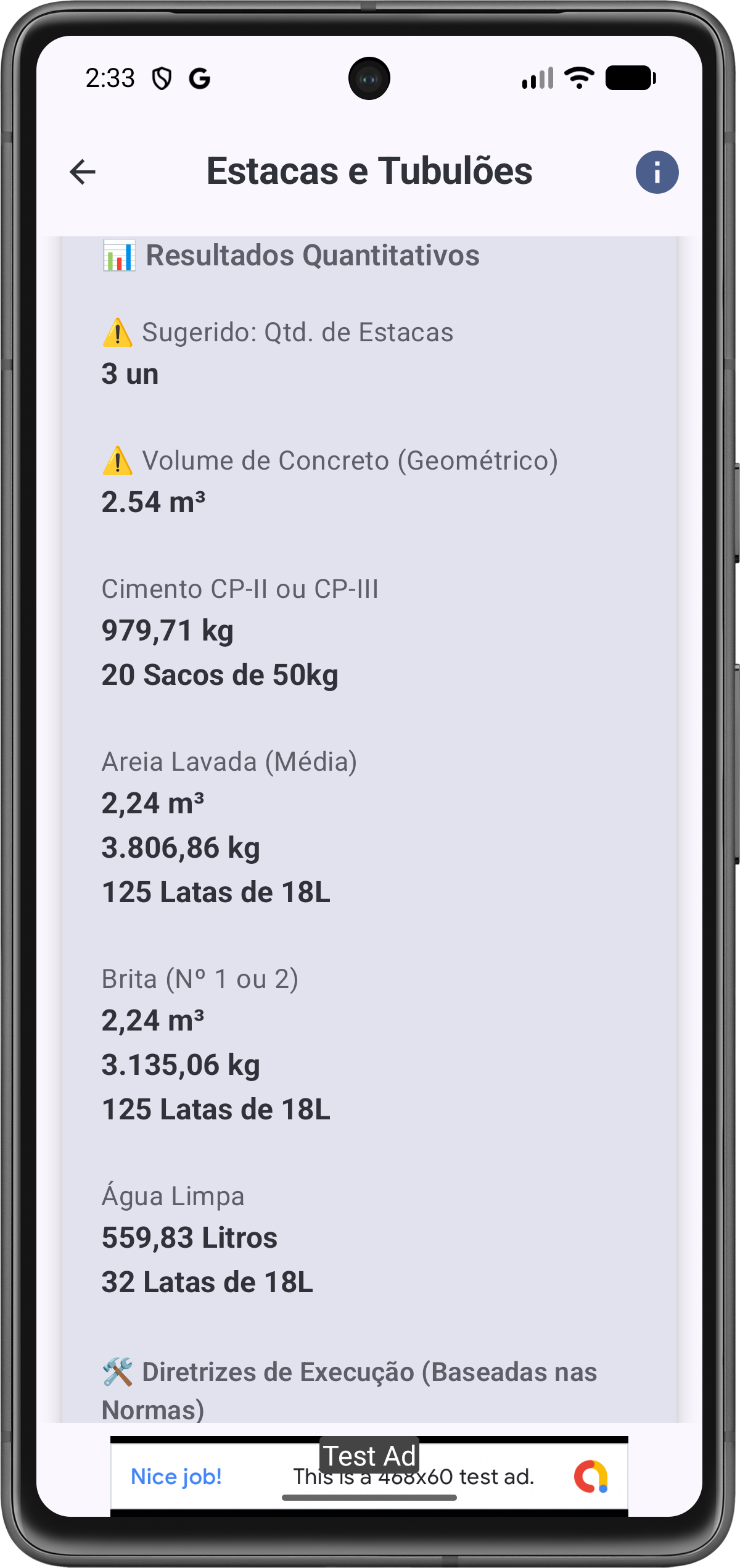Select the Estacas e Tubulões title
The image size is (740, 1568).
[369, 172]
